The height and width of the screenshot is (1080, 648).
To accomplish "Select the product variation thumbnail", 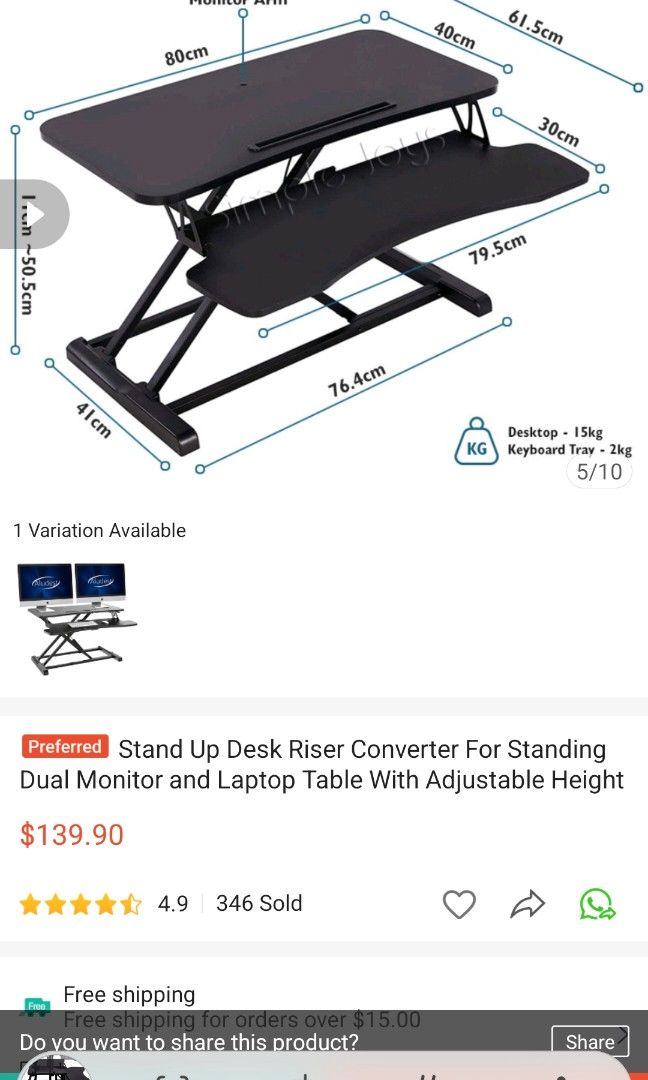I will tap(77, 618).
